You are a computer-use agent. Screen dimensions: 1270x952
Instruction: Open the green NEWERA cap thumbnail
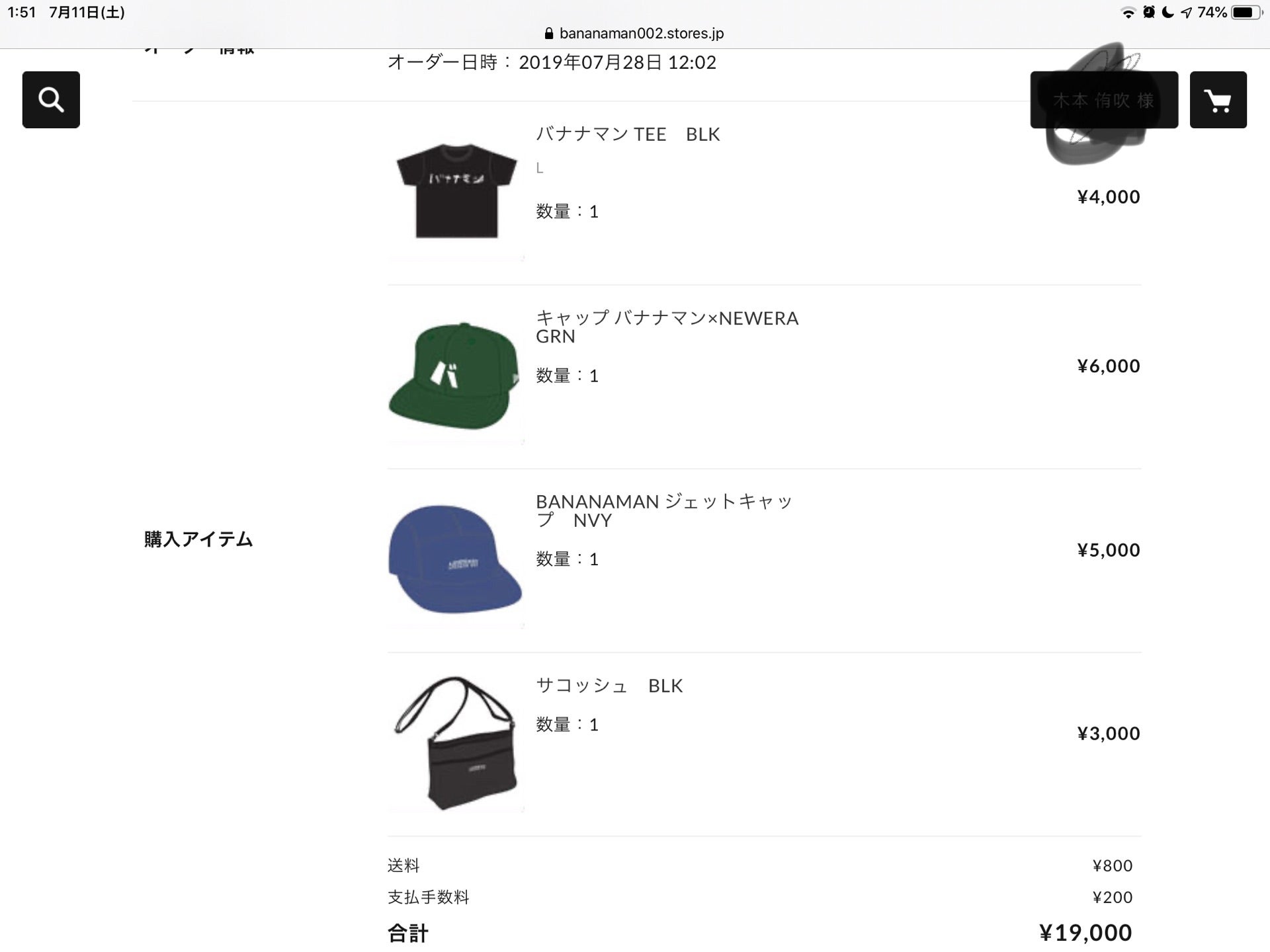tap(454, 376)
